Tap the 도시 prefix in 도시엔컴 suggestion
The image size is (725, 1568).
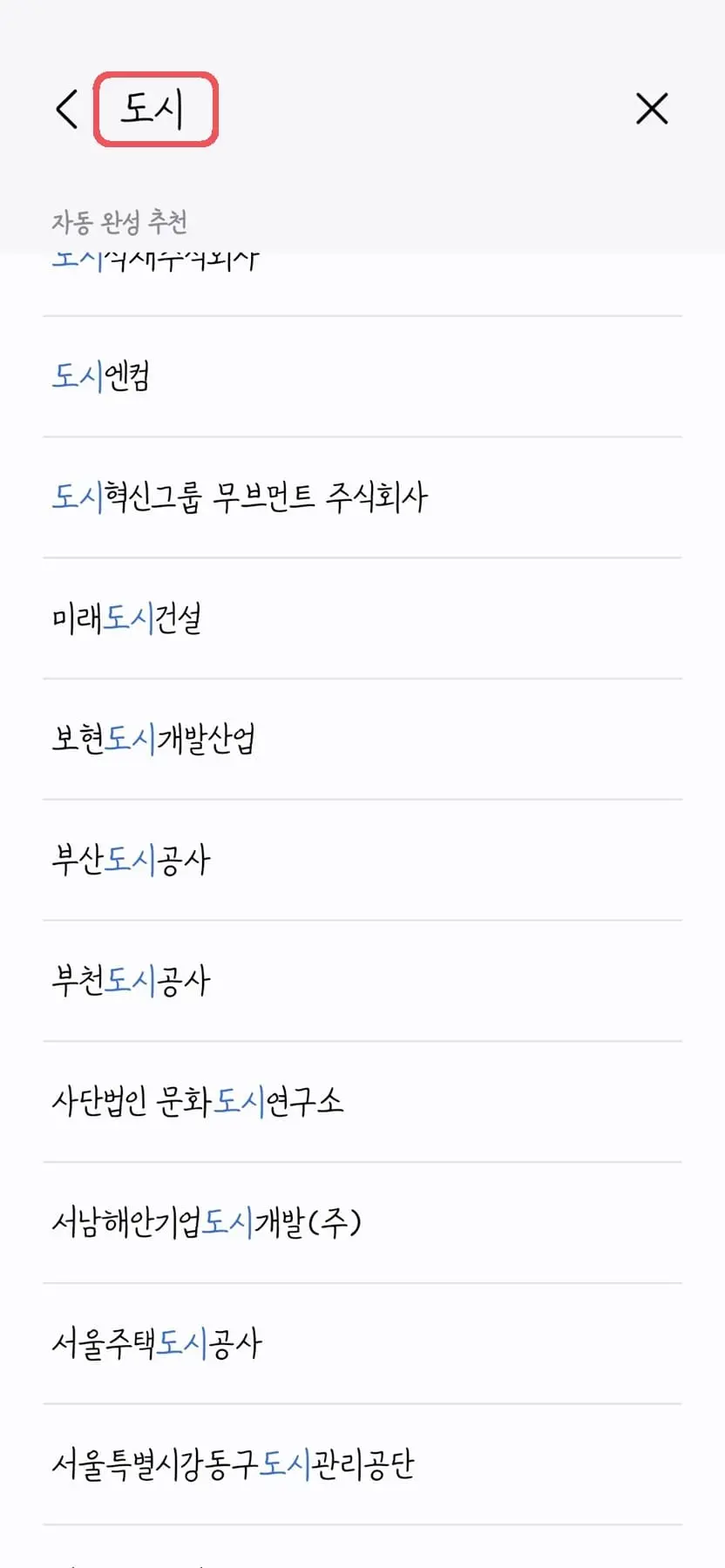[75, 377]
